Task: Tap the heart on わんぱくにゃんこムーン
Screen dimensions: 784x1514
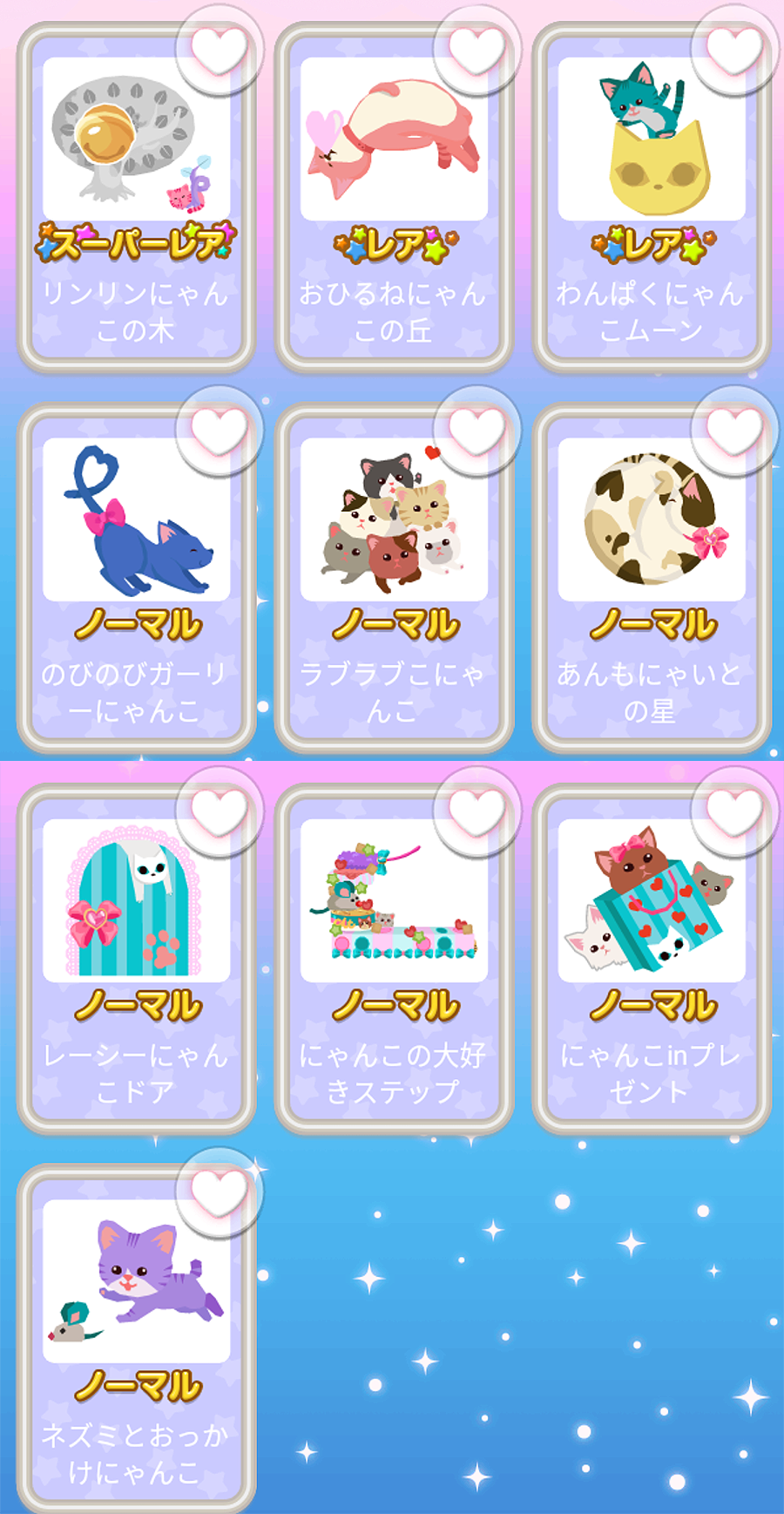Action: pos(734,51)
